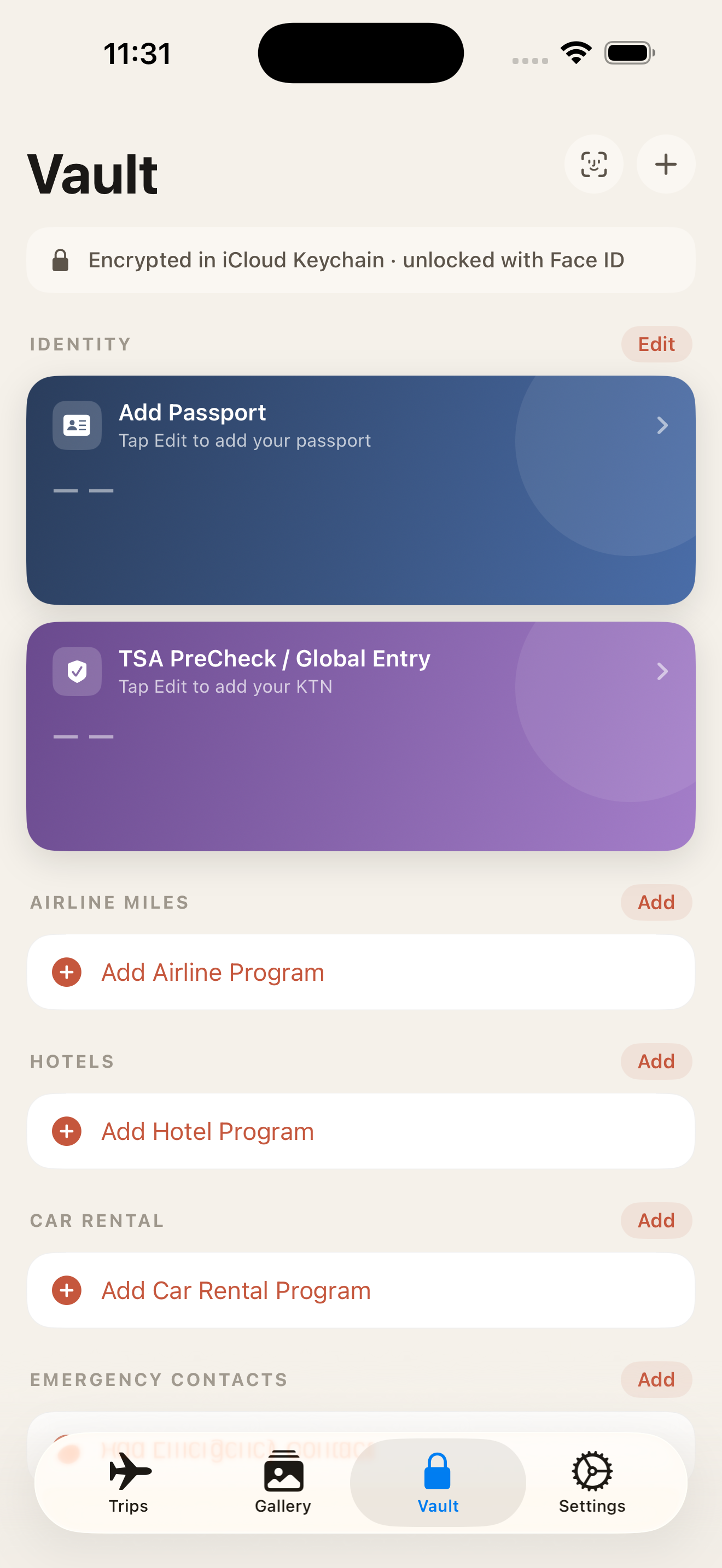Screen dimensions: 722x1568
Task: Open the TSA PreCheck / Global Entry card
Action: [x=361, y=736]
